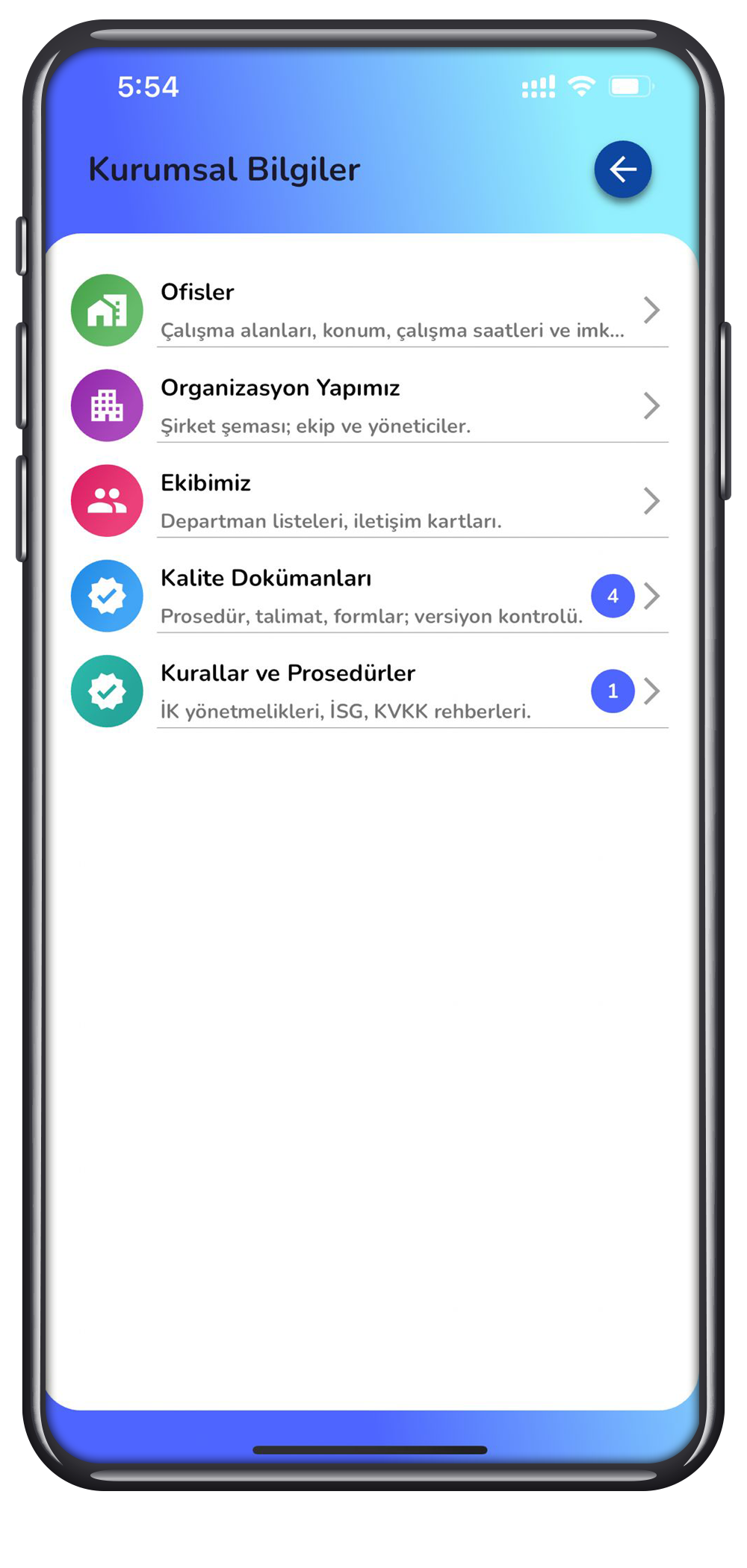The image size is (747, 1568).
Task: Open Organizasyon Yapımız
Action: (370, 405)
